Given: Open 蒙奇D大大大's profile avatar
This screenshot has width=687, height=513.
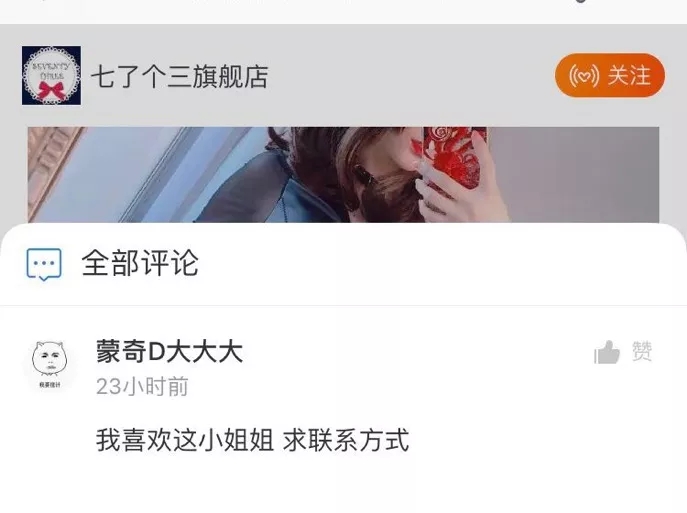Looking at the screenshot, I should coord(49,364).
